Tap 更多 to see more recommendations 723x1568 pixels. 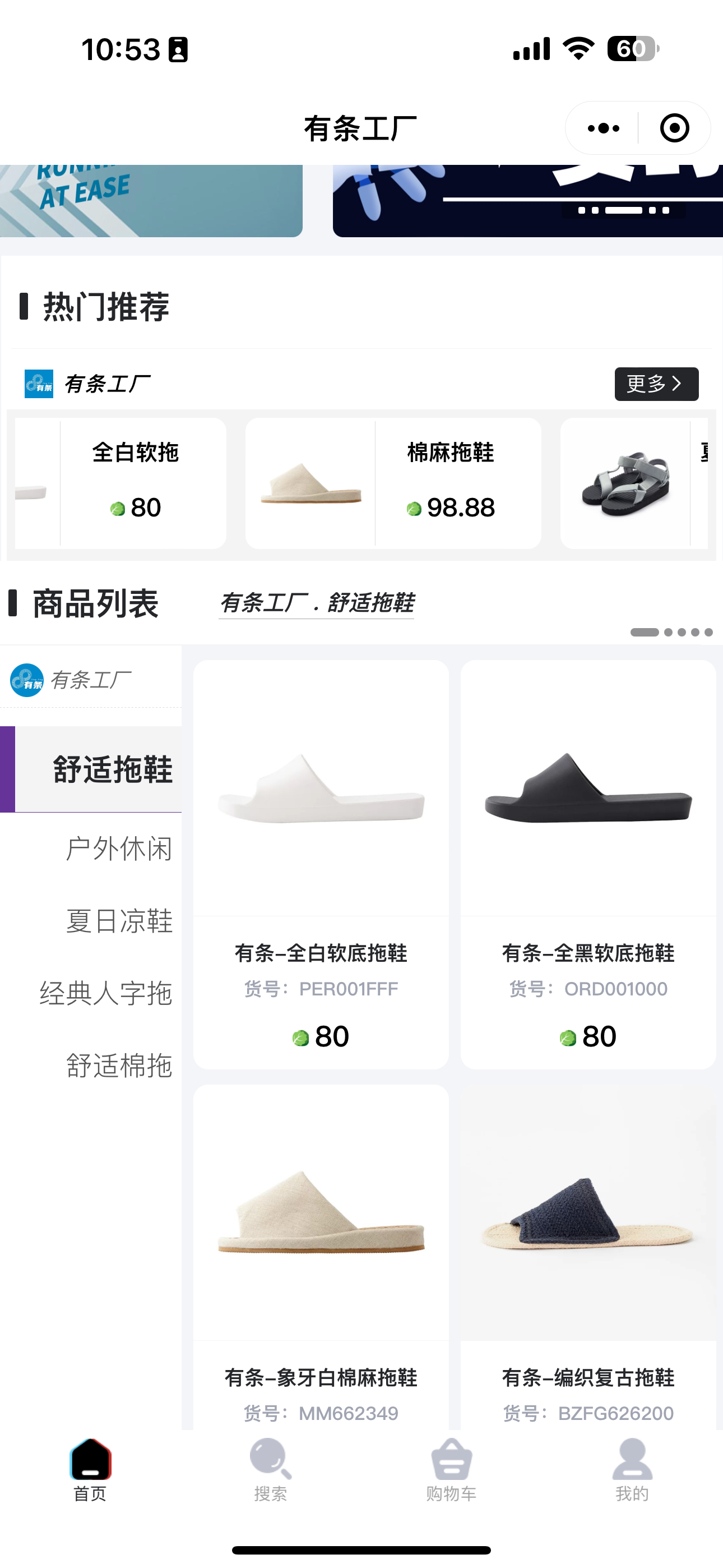656,384
